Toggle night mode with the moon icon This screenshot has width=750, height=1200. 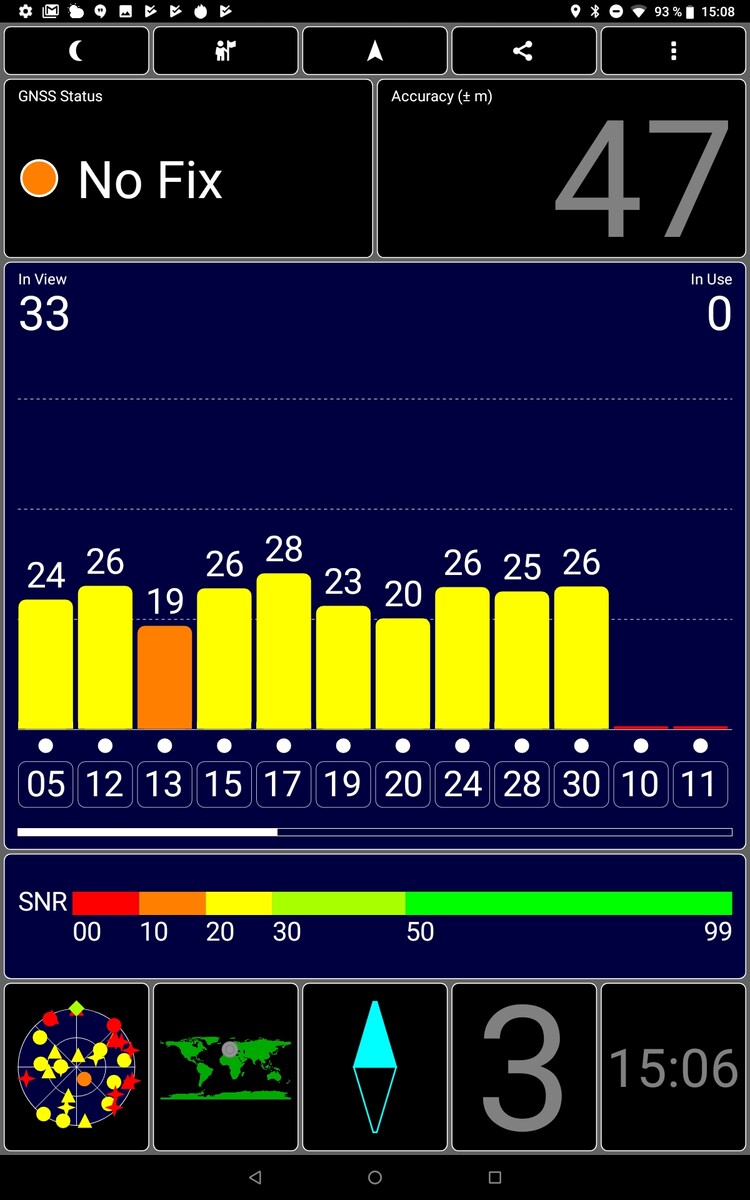point(76,51)
